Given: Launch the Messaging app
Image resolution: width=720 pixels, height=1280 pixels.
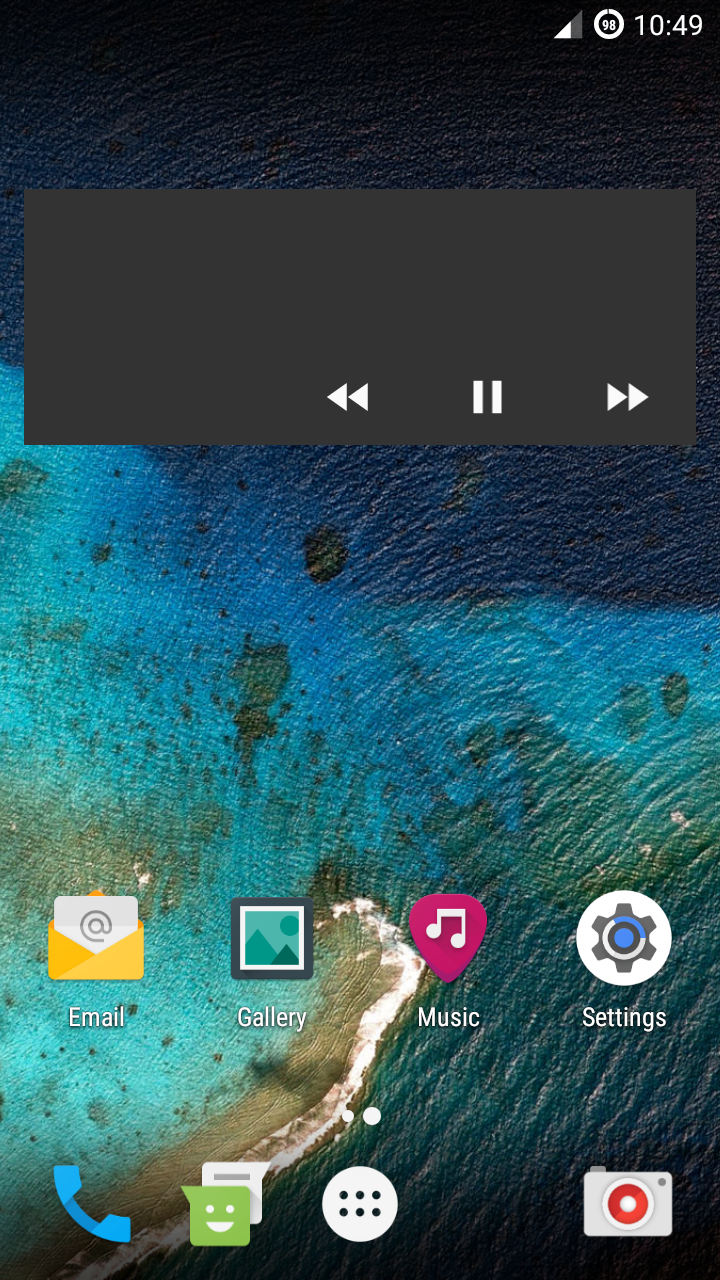Looking at the screenshot, I should coord(224,1206).
